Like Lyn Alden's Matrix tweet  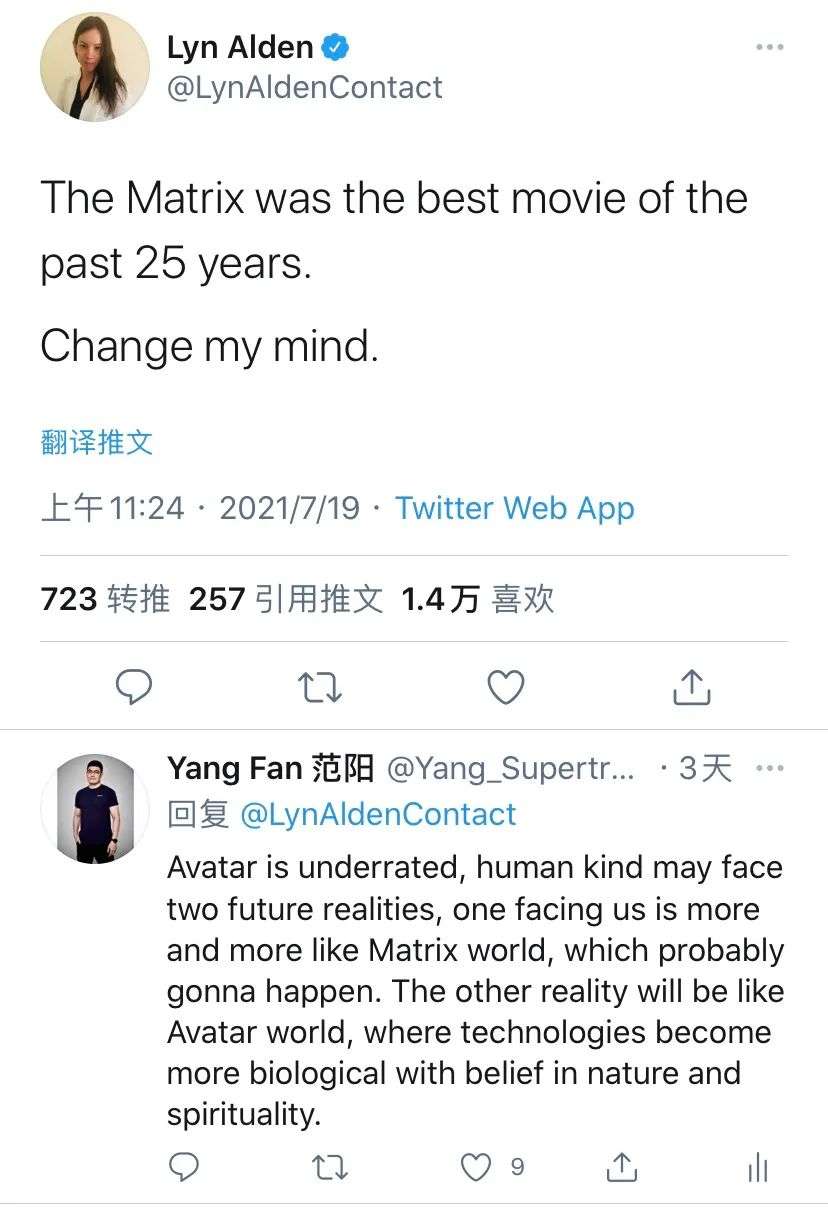(506, 687)
